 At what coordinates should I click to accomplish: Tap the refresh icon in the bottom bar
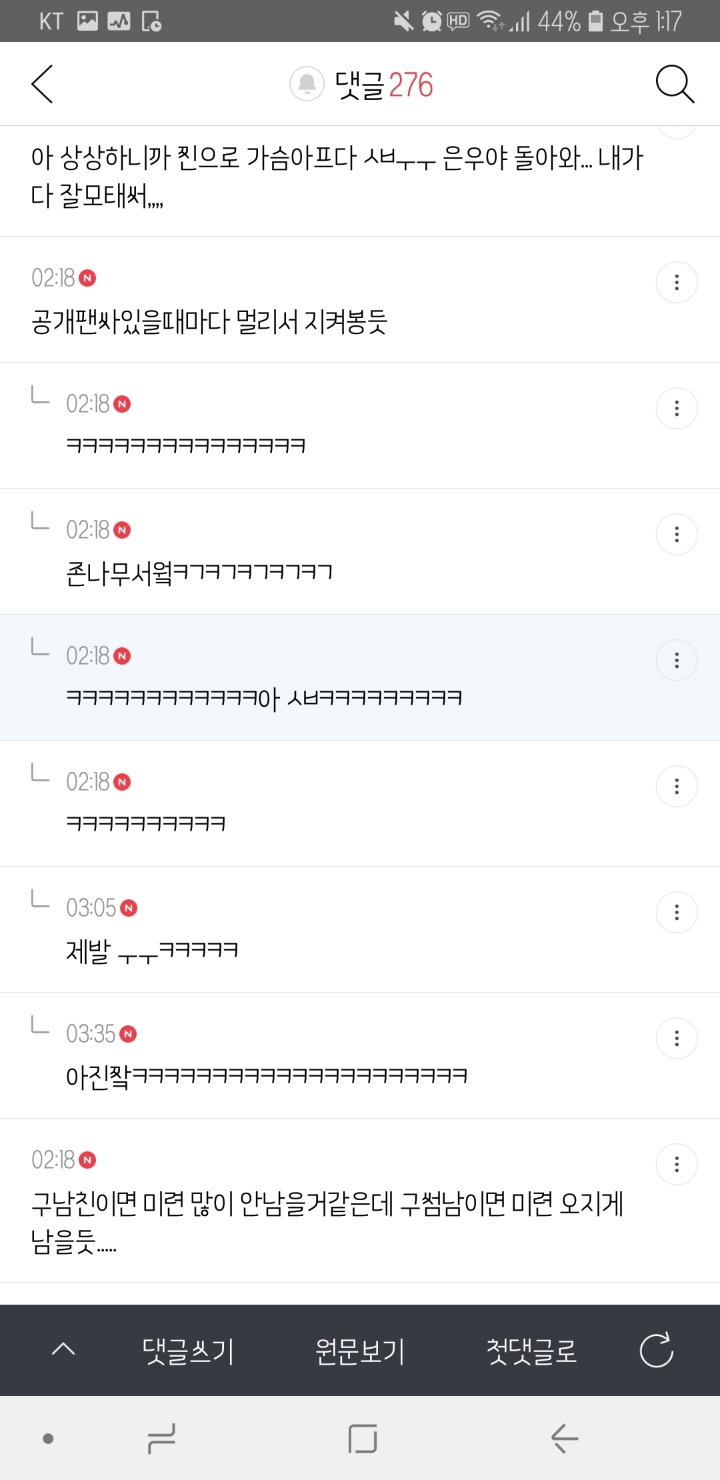(x=656, y=1350)
